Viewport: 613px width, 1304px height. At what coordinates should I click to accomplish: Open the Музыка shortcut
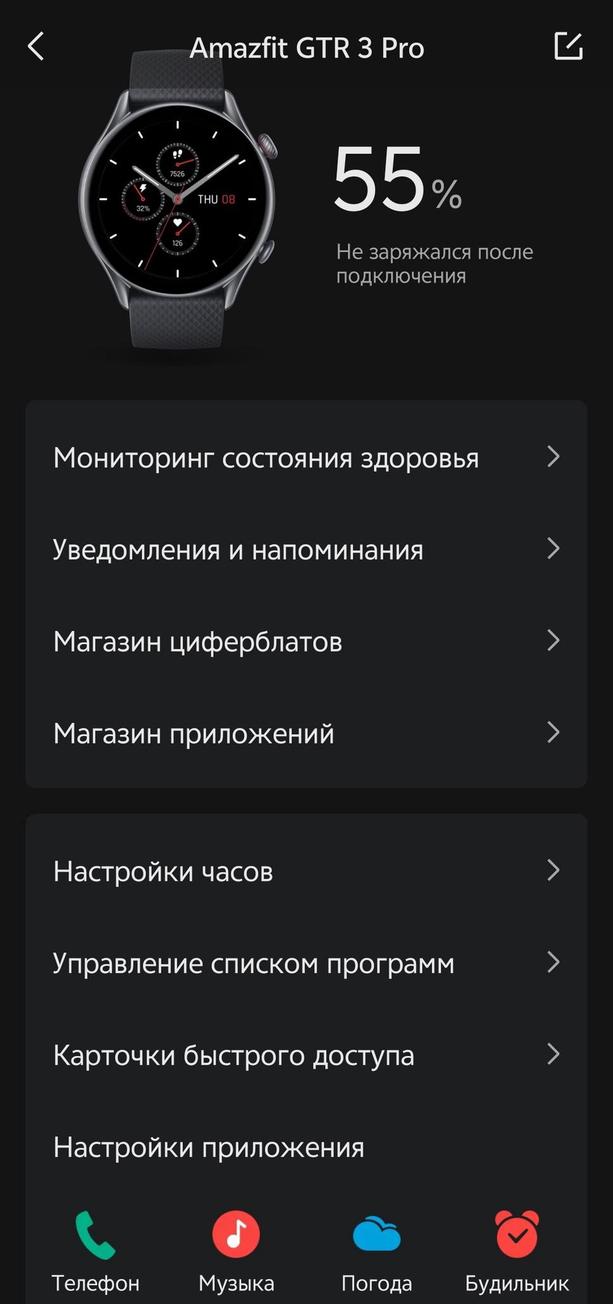point(236,1252)
